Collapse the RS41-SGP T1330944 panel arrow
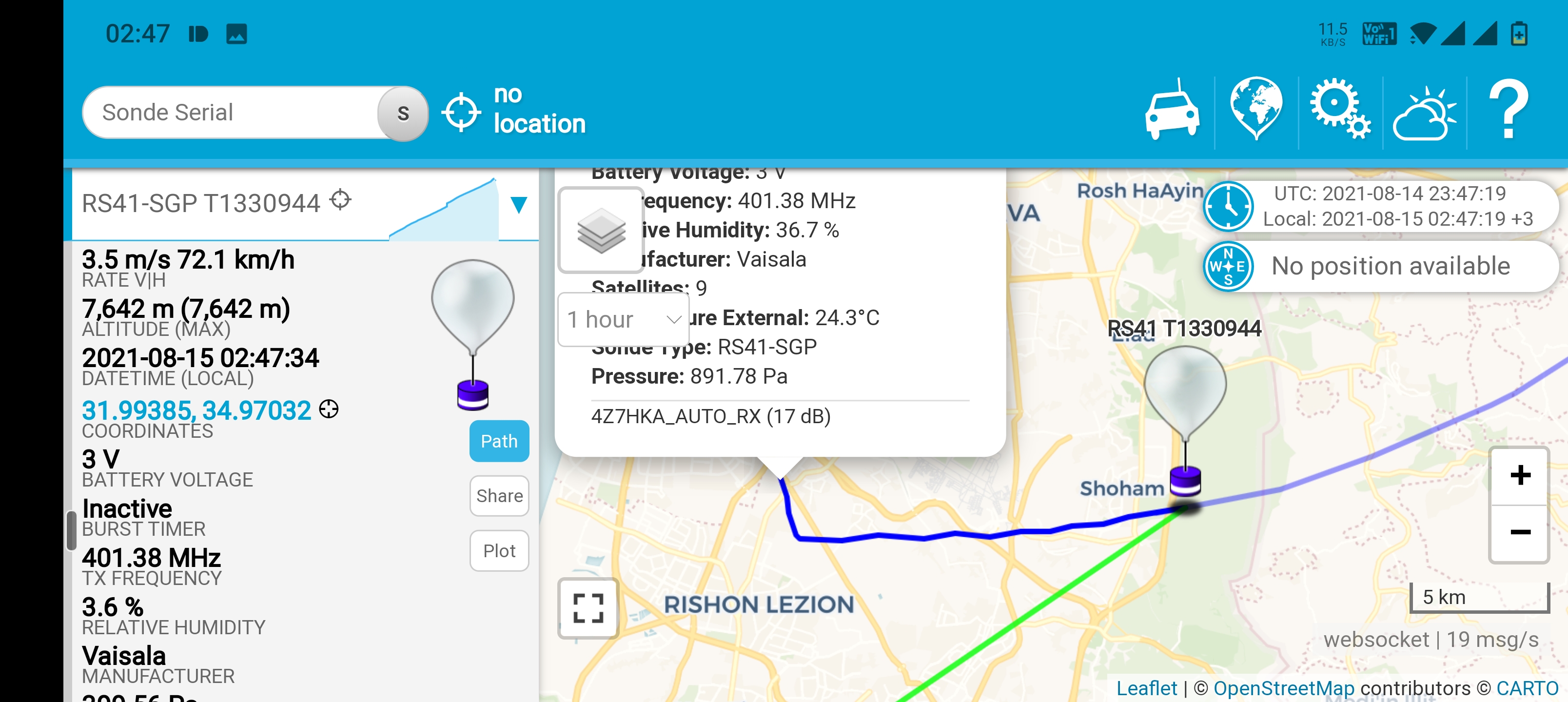Image resolution: width=1568 pixels, height=702 pixels. [519, 205]
